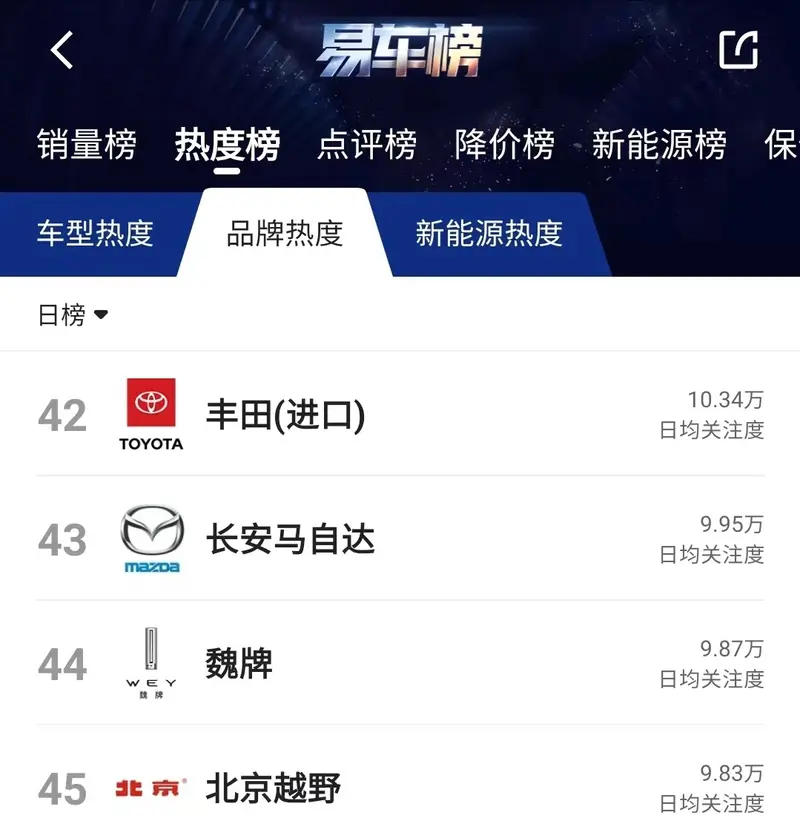Select the 品牌热度 sub-tab

click(285, 233)
